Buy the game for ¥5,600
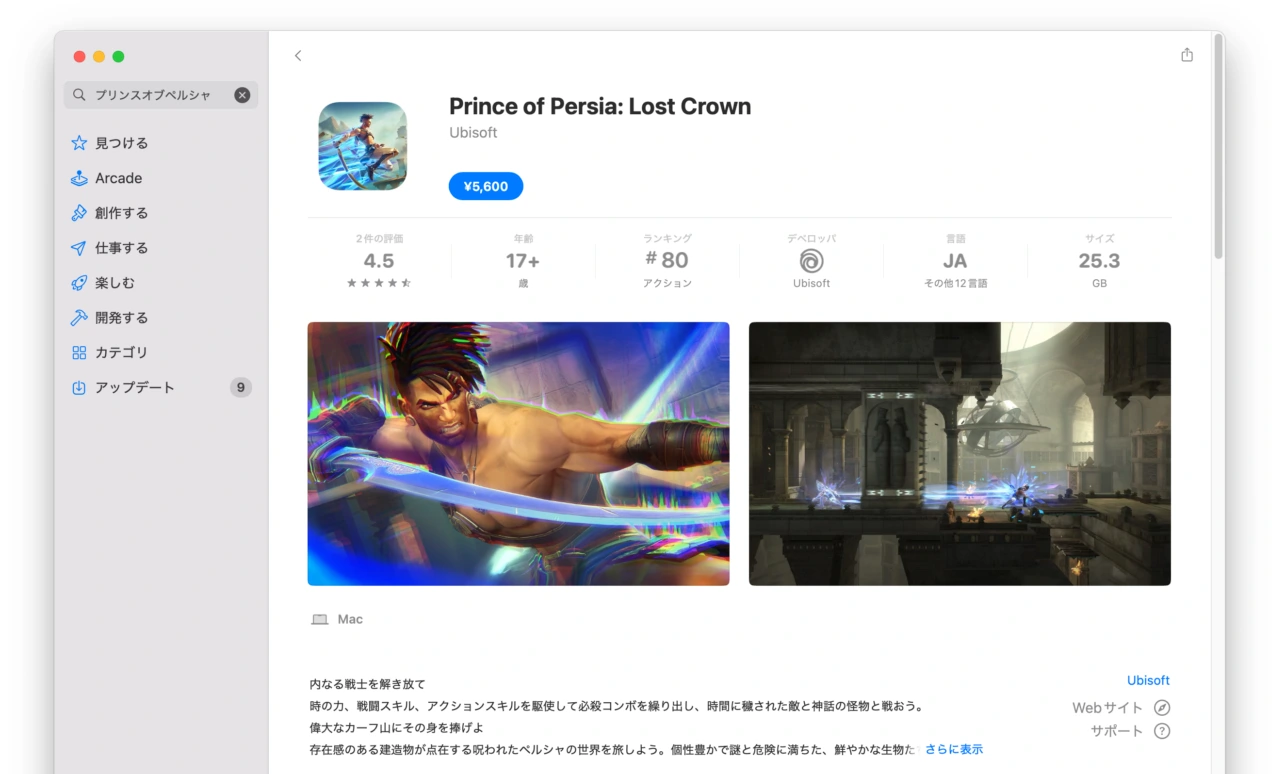The height and width of the screenshot is (774, 1280). pos(485,186)
